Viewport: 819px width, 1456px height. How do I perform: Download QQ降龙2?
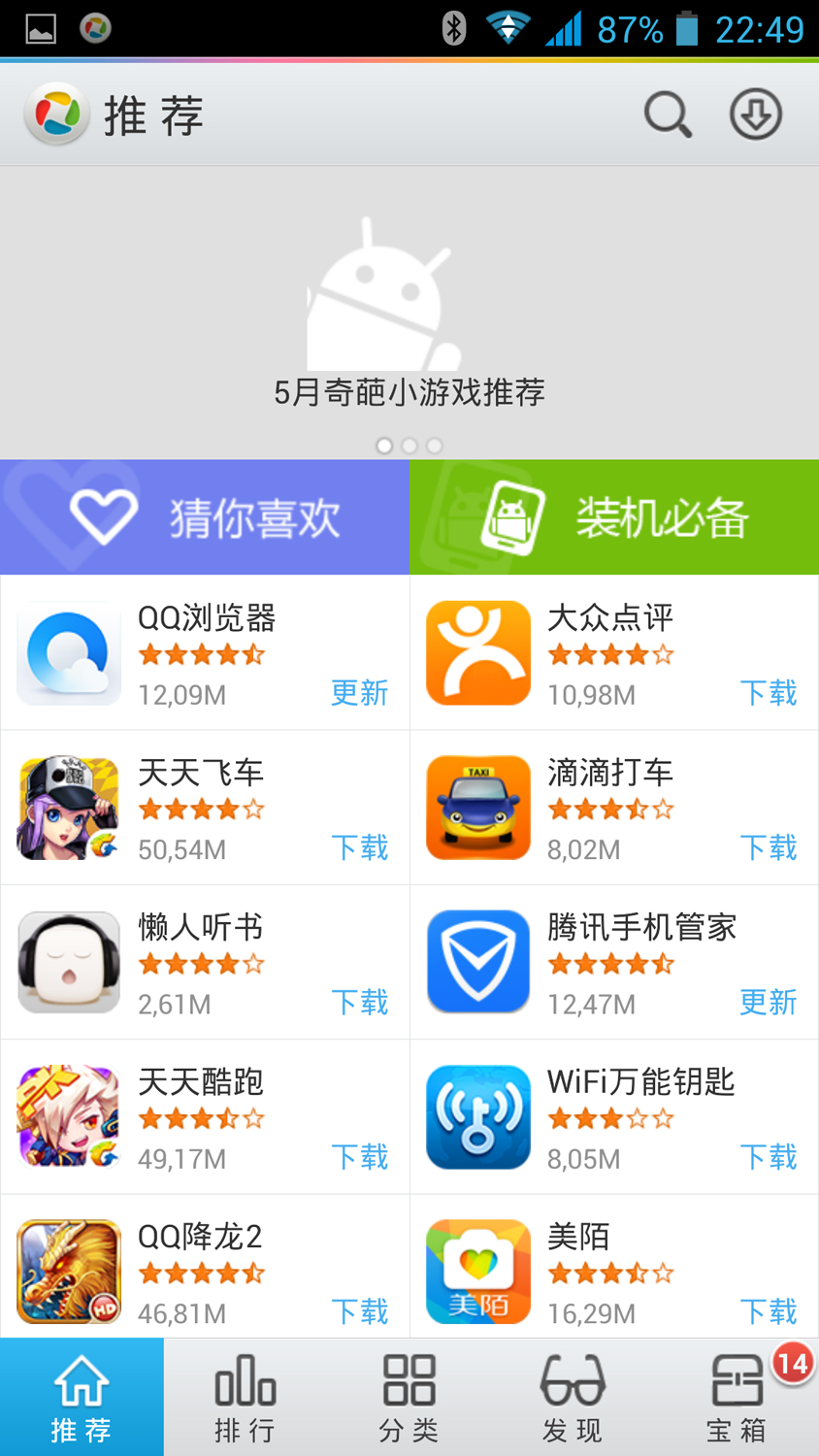pos(359,1312)
